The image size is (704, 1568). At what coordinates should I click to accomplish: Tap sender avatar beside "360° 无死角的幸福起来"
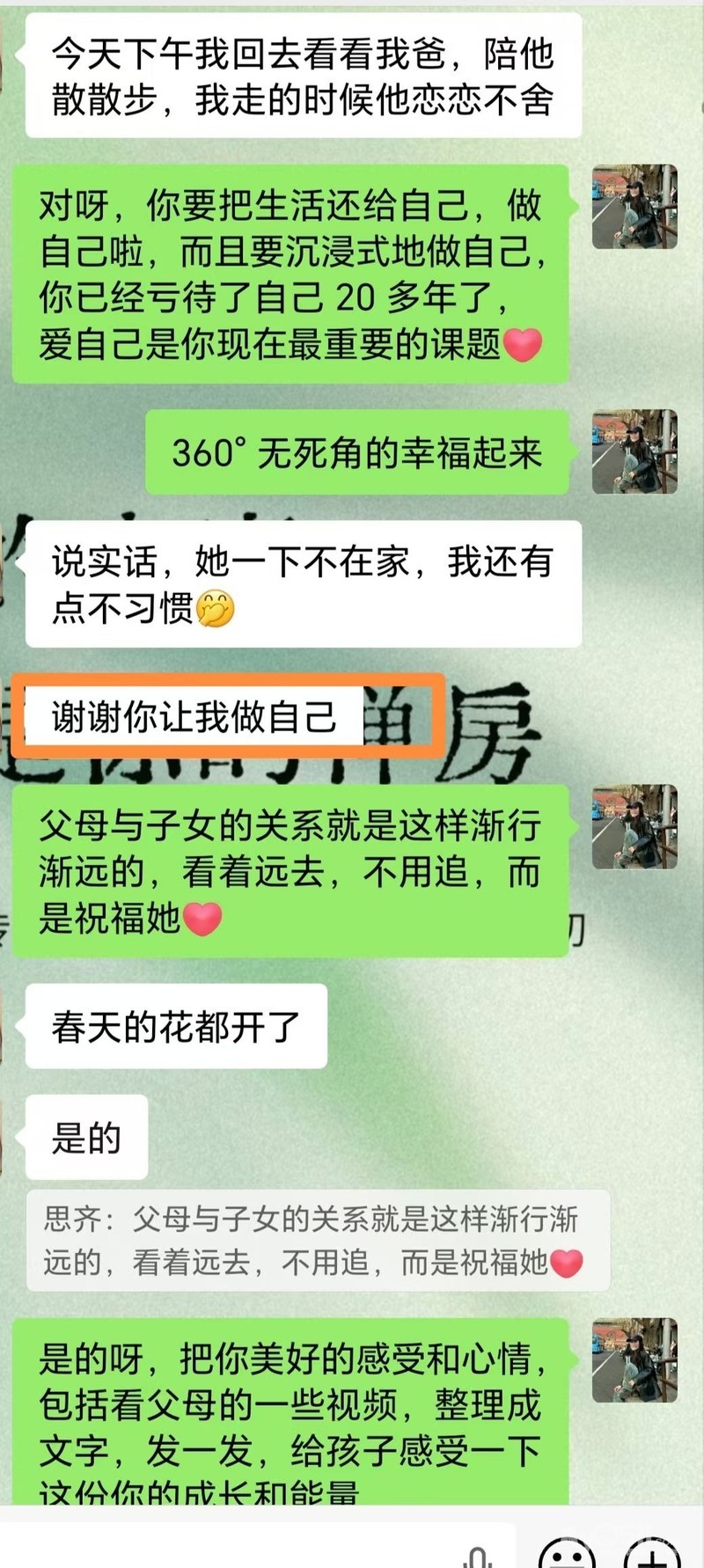pyautogui.click(x=634, y=451)
